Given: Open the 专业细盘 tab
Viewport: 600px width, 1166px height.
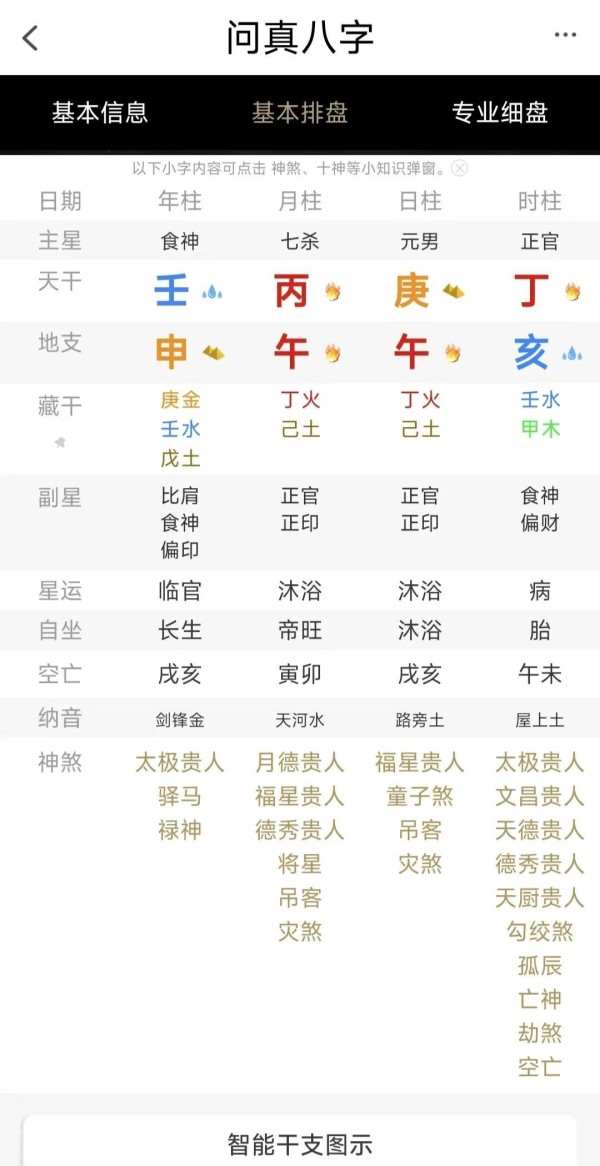Looking at the screenshot, I should (x=500, y=113).
